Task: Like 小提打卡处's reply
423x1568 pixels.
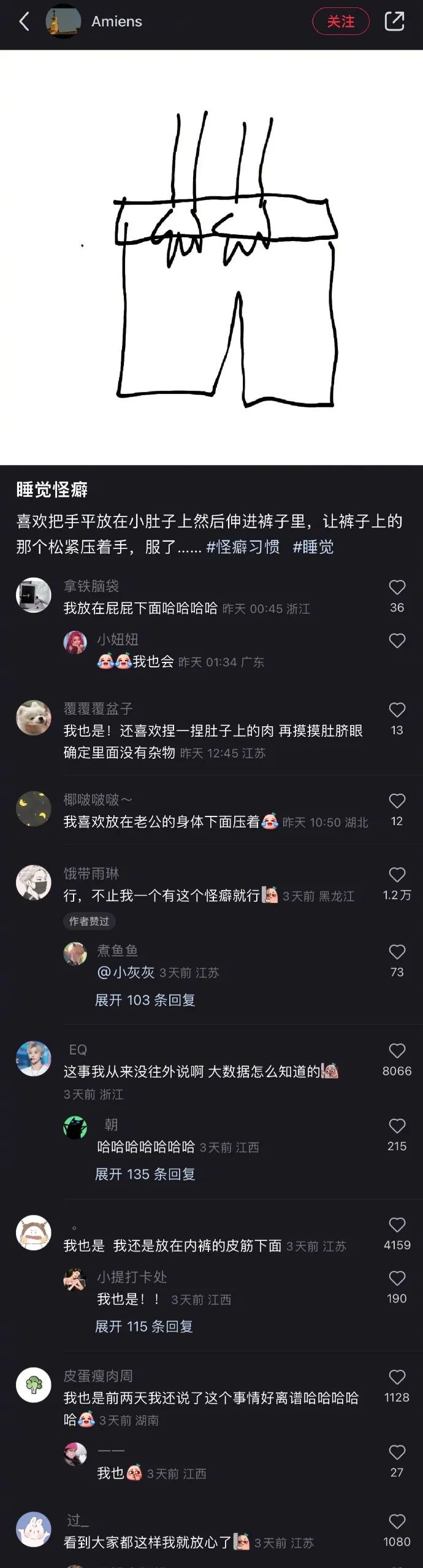Action: pyautogui.click(x=397, y=1278)
